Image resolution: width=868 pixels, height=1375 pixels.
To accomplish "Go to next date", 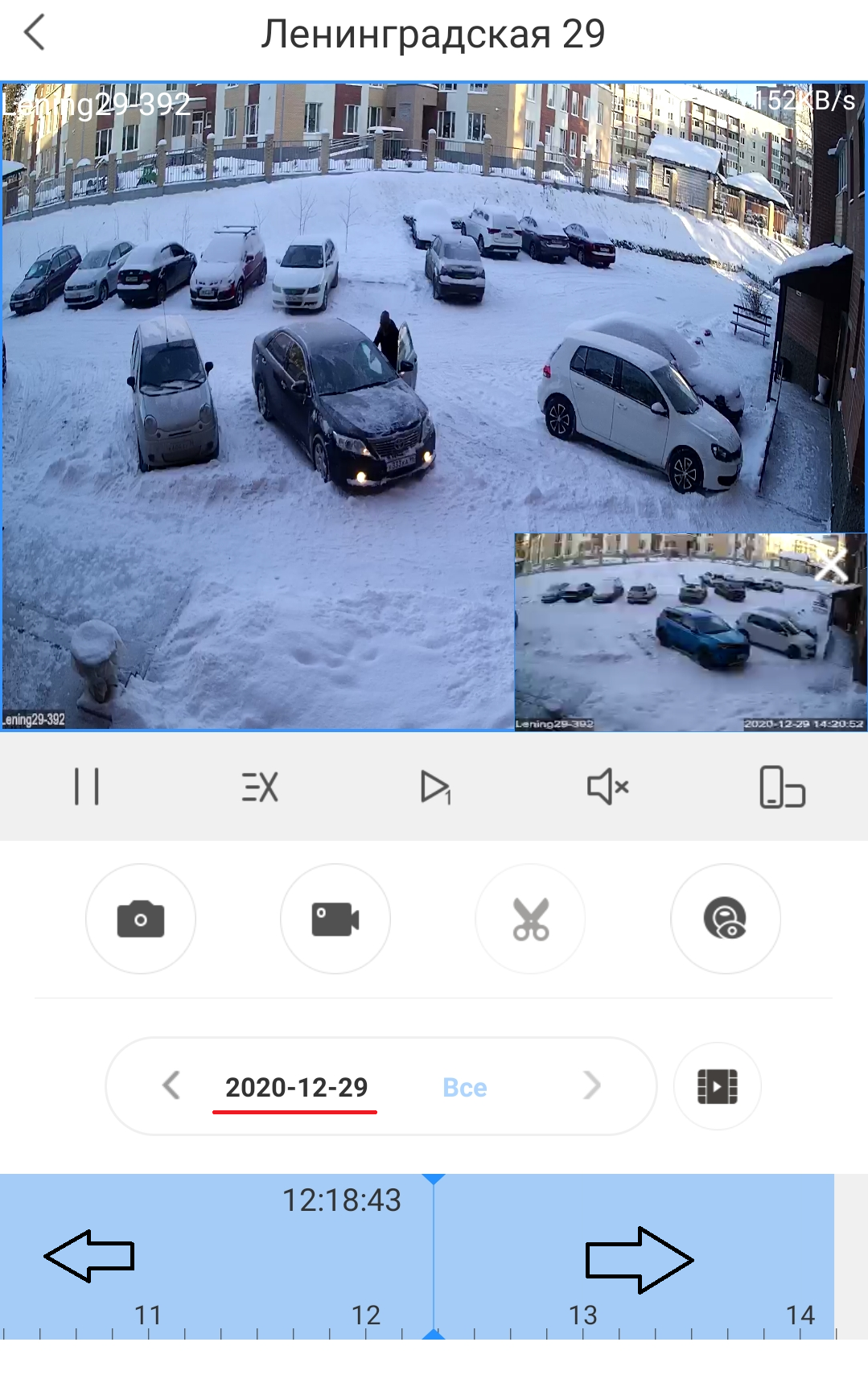I will (592, 1085).
